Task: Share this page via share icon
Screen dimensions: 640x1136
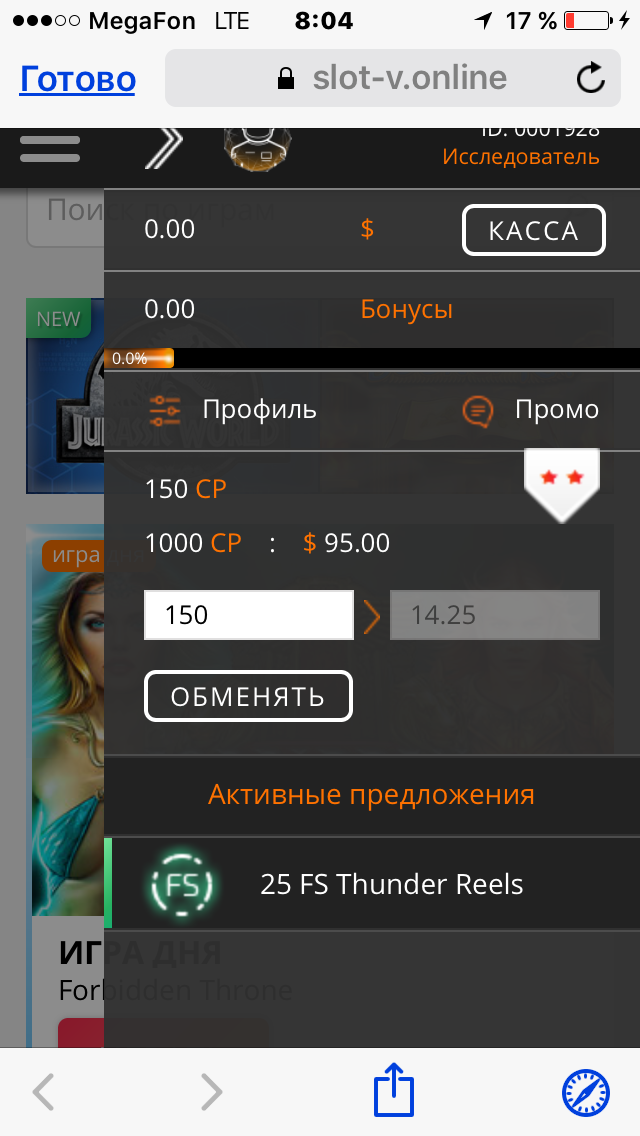Action: tap(393, 1091)
